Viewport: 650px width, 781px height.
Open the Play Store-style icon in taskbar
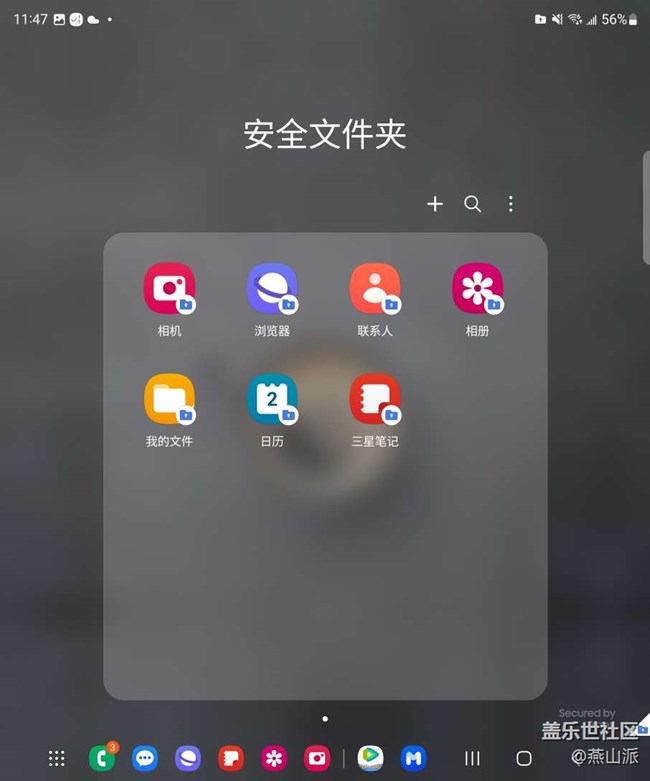click(x=370, y=758)
